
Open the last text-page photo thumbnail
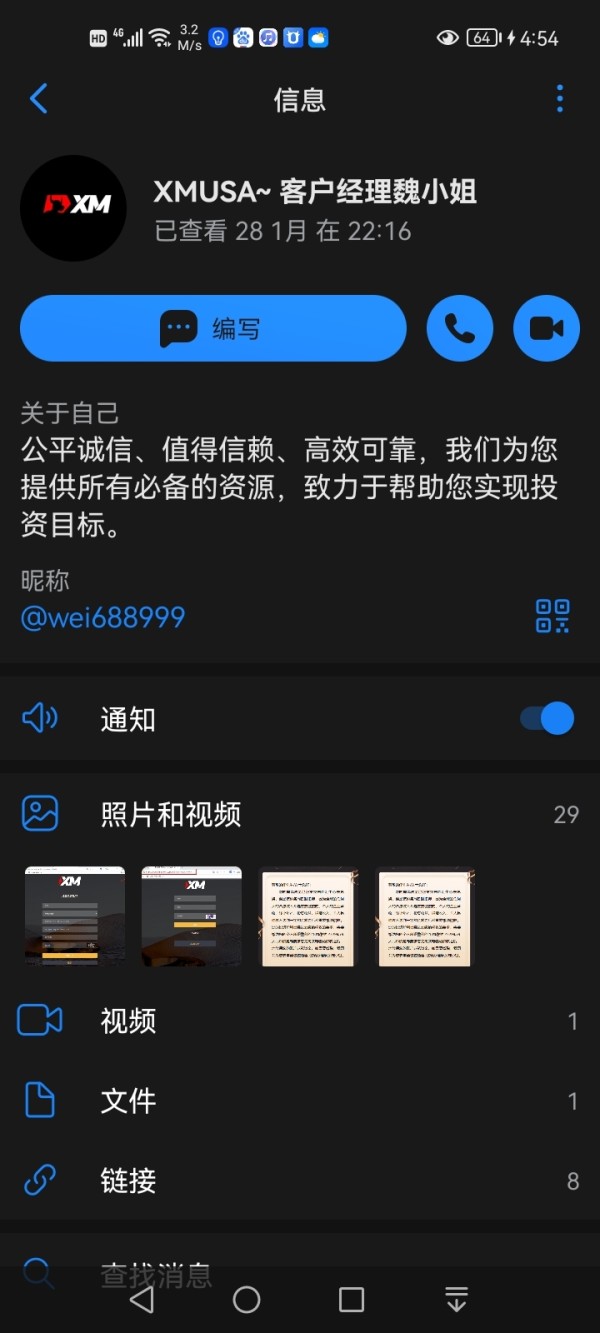(425, 916)
